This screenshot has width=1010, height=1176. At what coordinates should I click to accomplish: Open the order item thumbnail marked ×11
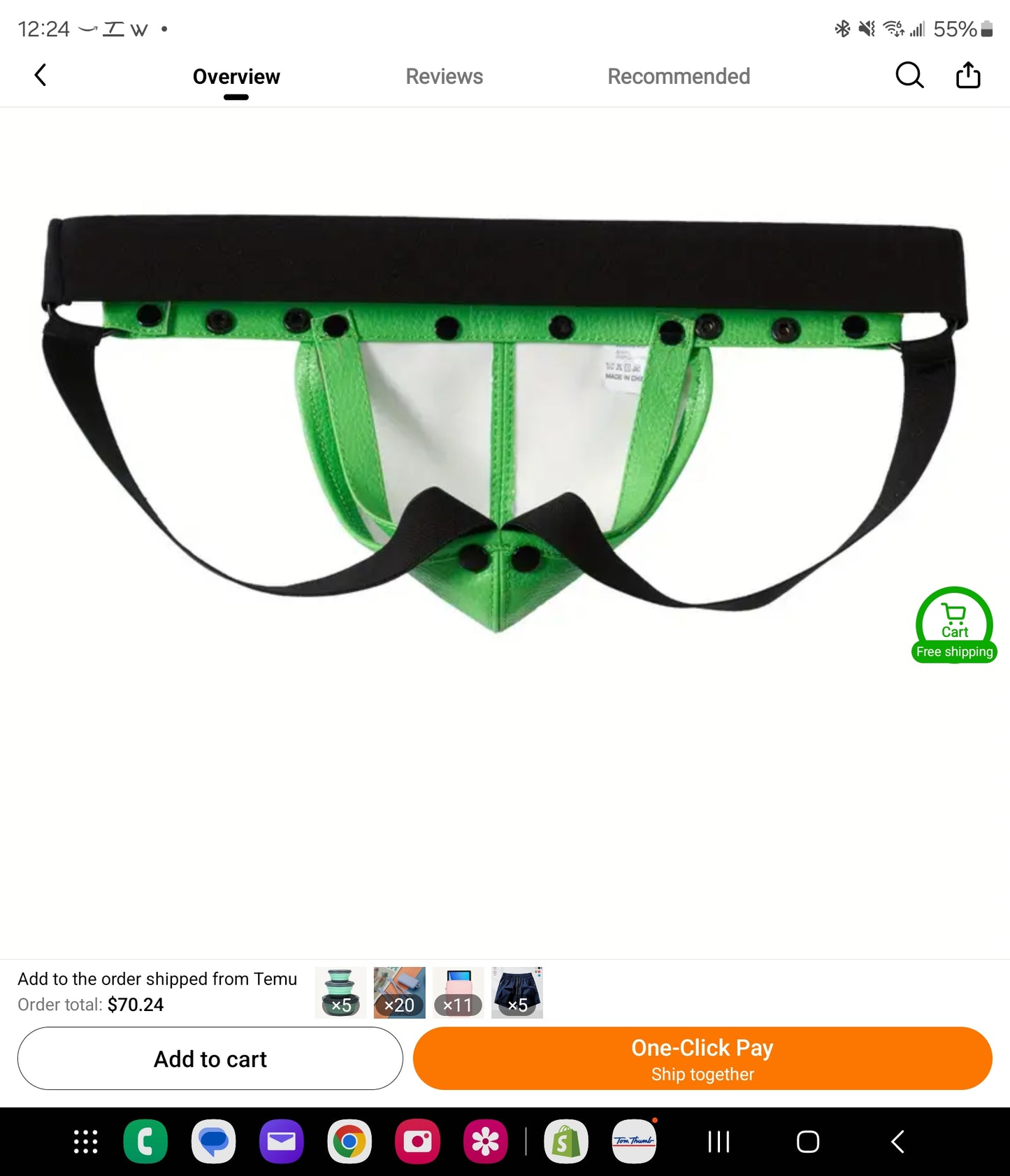point(458,992)
